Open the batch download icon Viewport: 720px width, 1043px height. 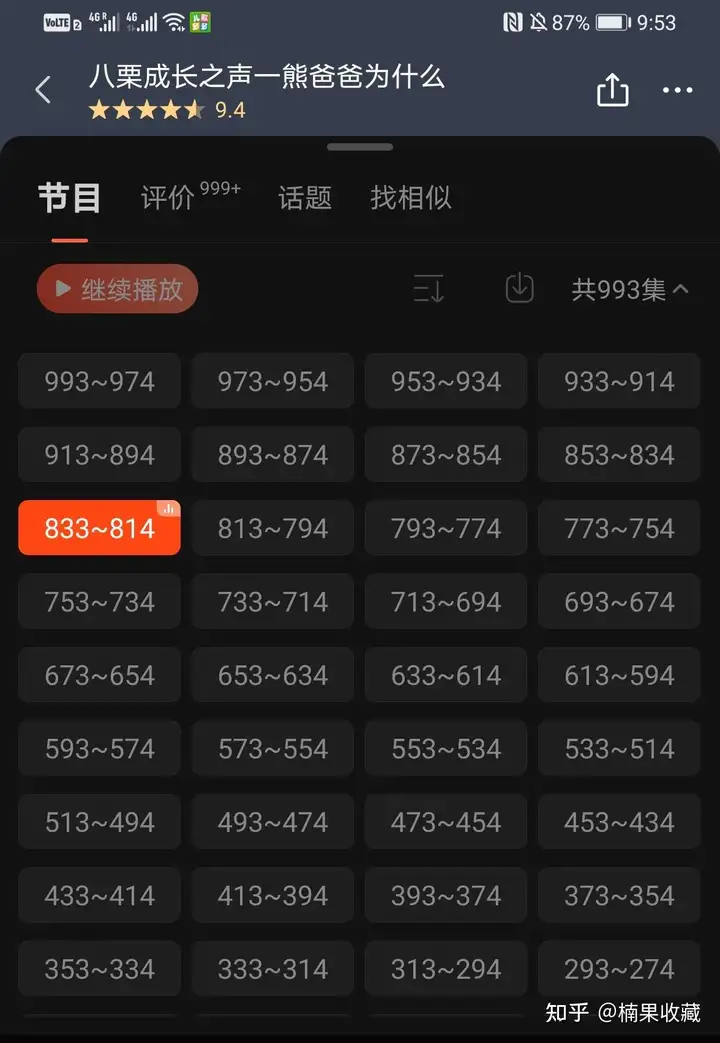[519, 289]
